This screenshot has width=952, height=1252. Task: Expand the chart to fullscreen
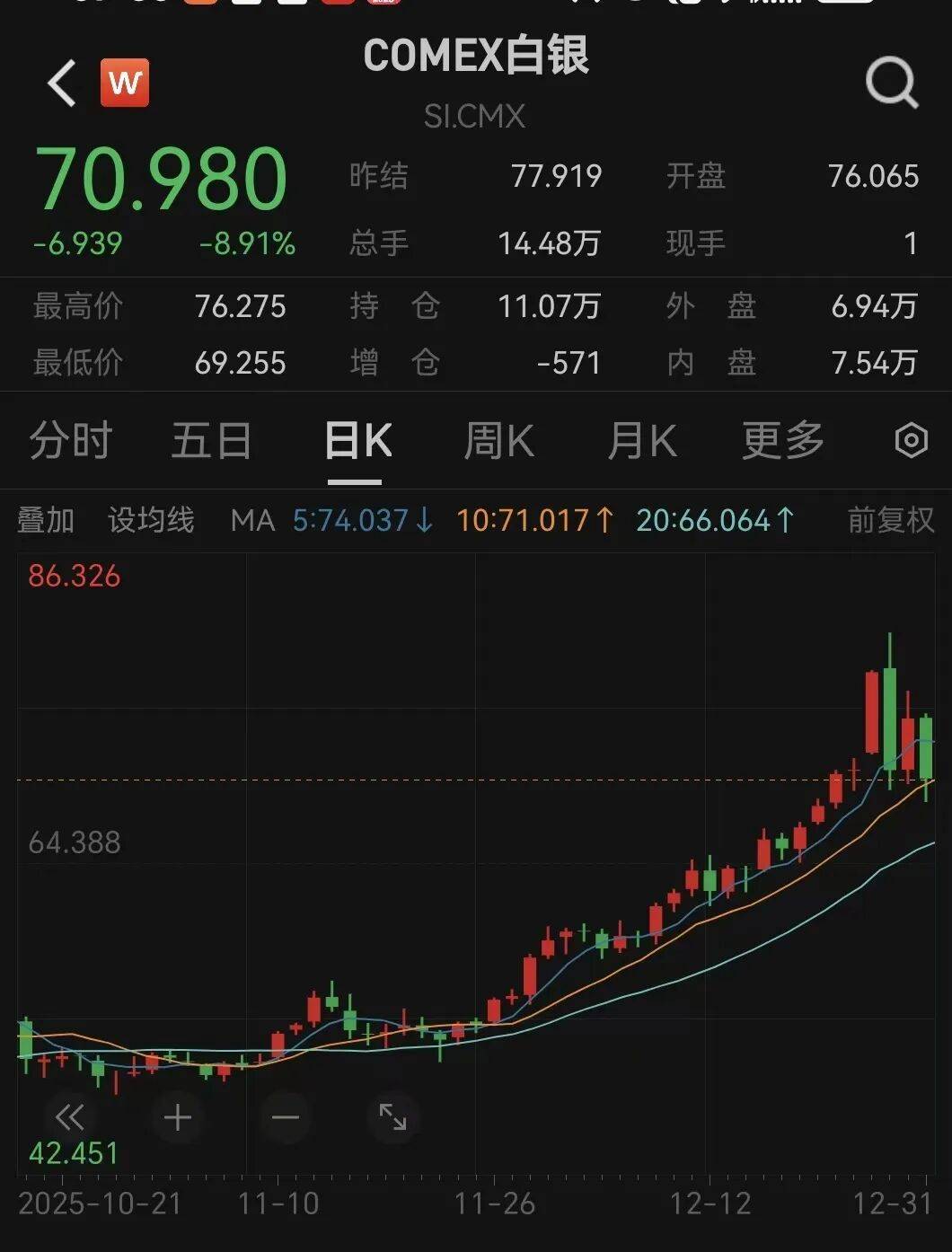coord(393,1117)
